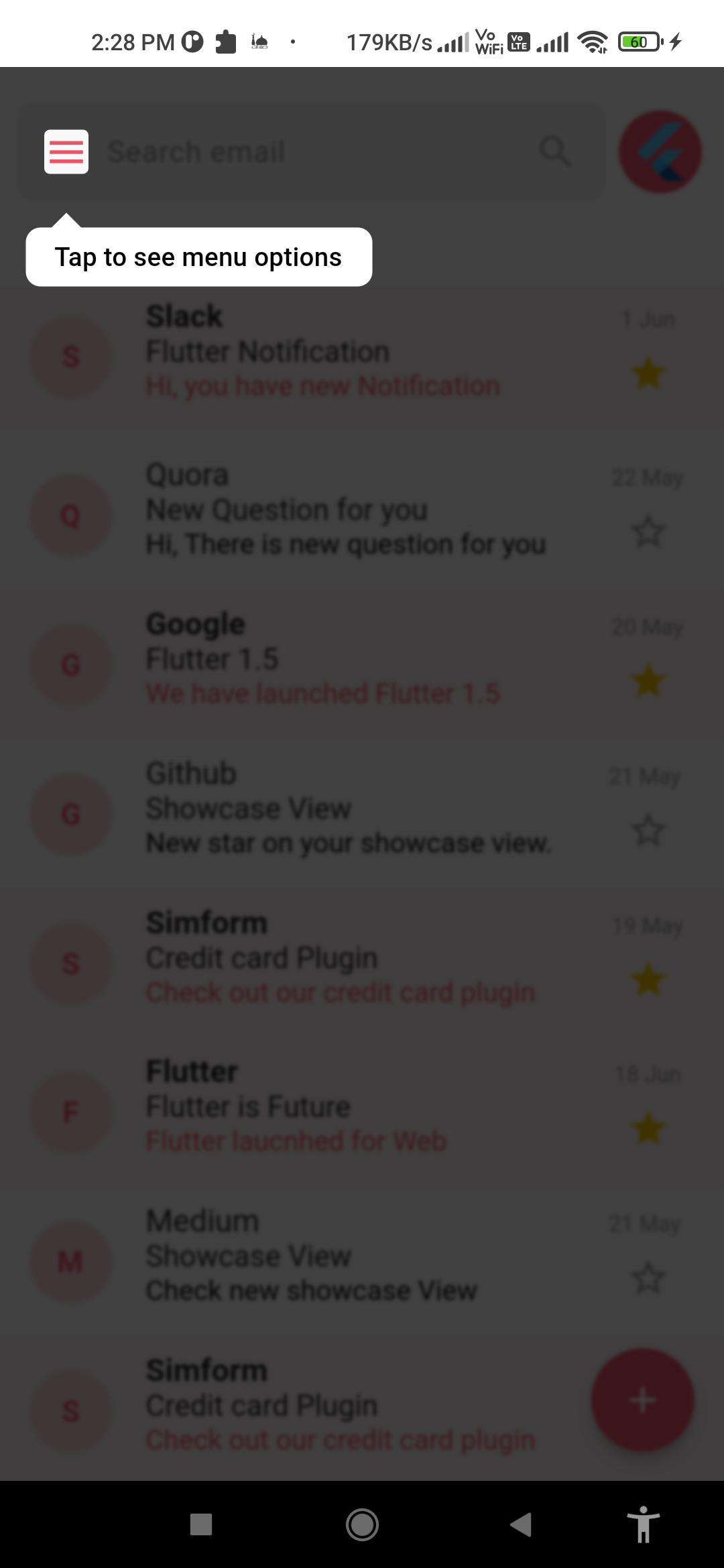
Task: Tap the Slack sender avatar
Action: [70, 356]
